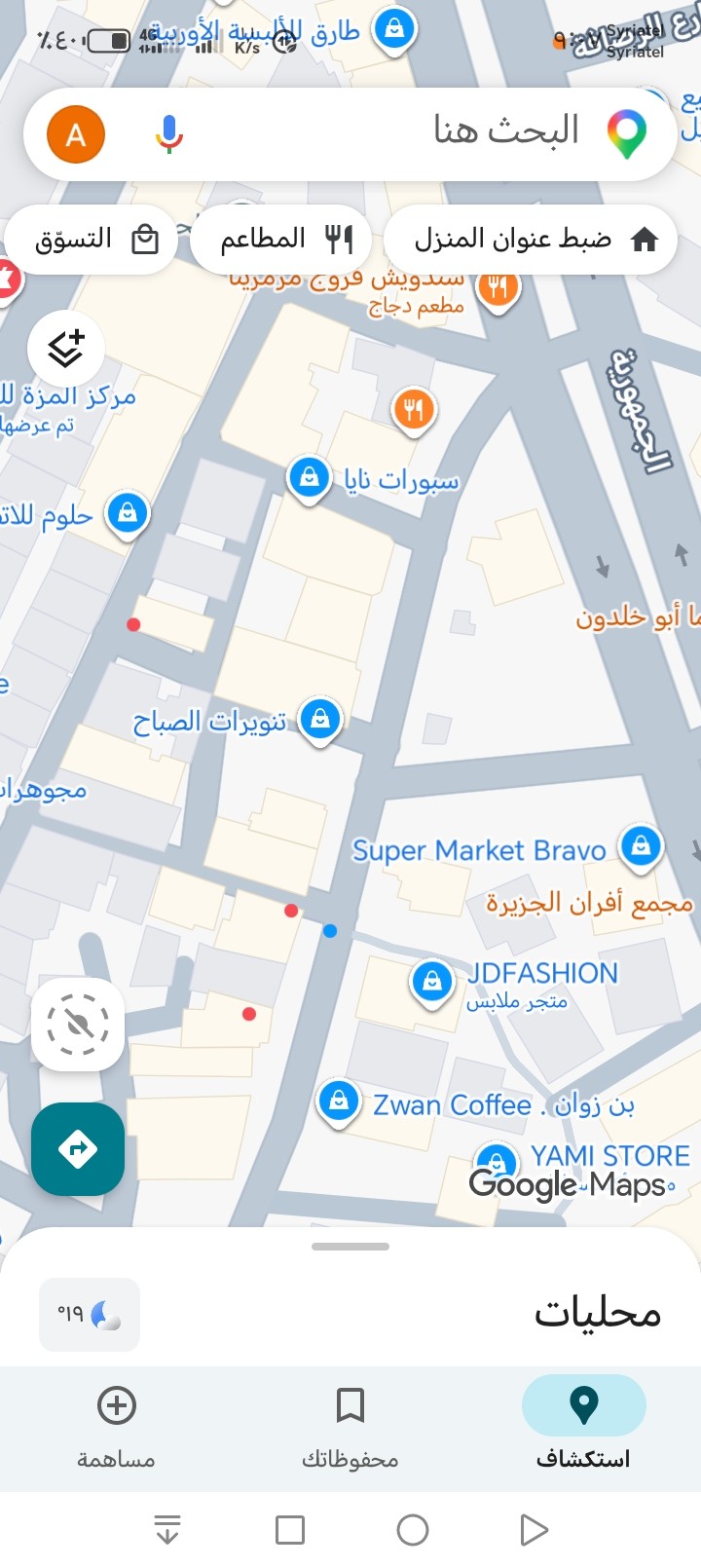Image resolution: width=701 pixels, height=1568 pixels.
Task: Tap the location compass button
Action: pyautogui.click(x=78, y=1024)
